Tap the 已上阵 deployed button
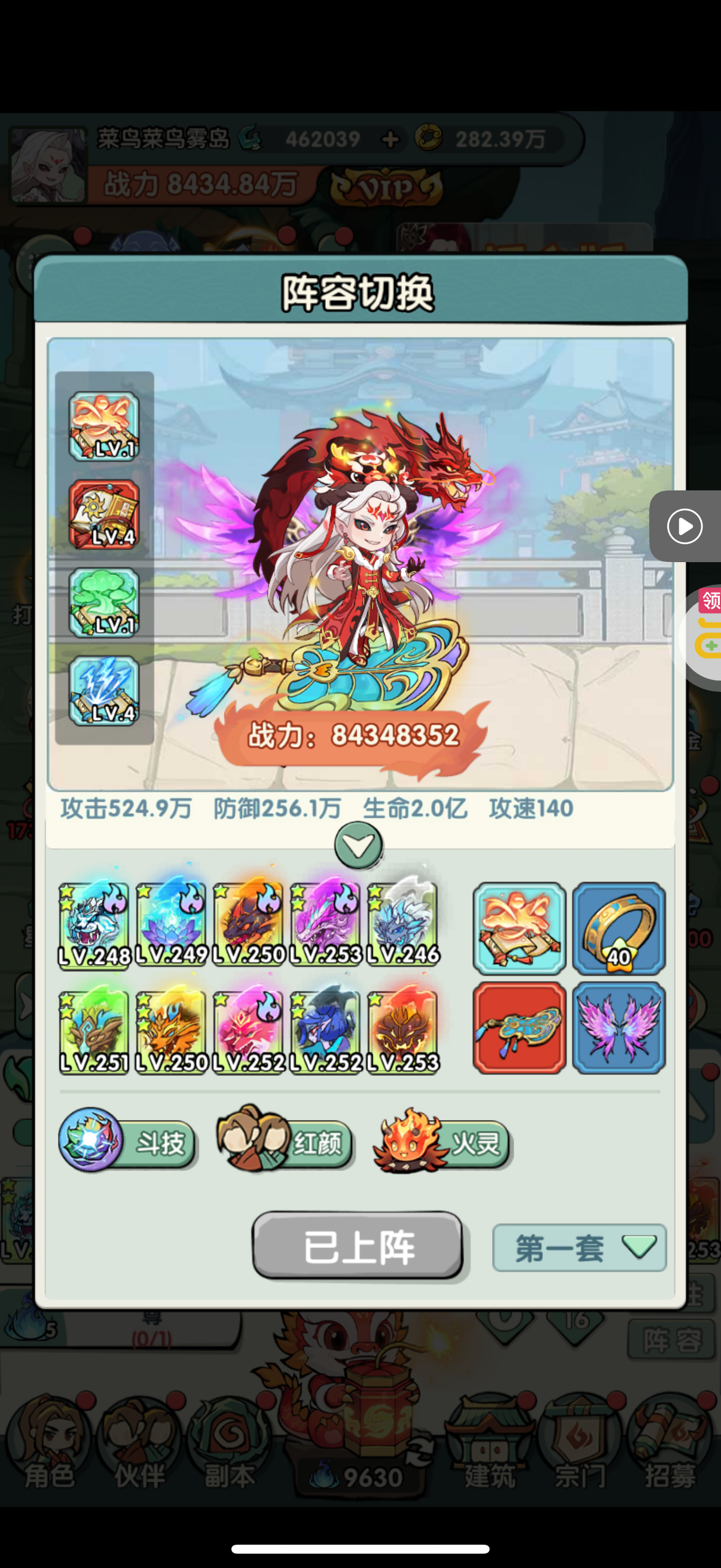 pos(358,1246)
